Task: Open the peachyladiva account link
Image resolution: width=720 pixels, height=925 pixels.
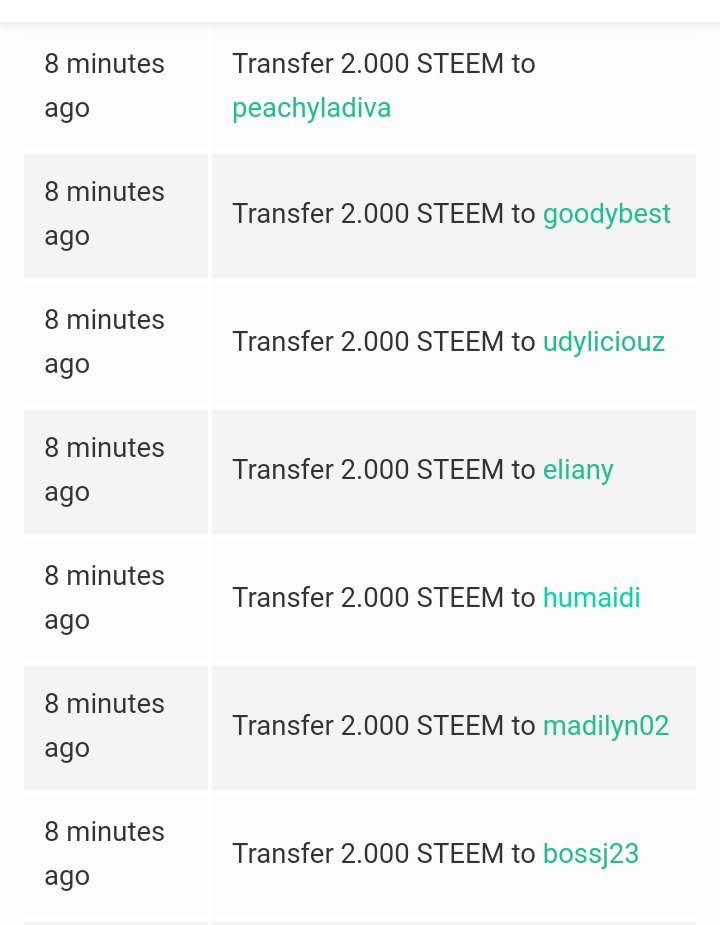Action: [311, 108]
